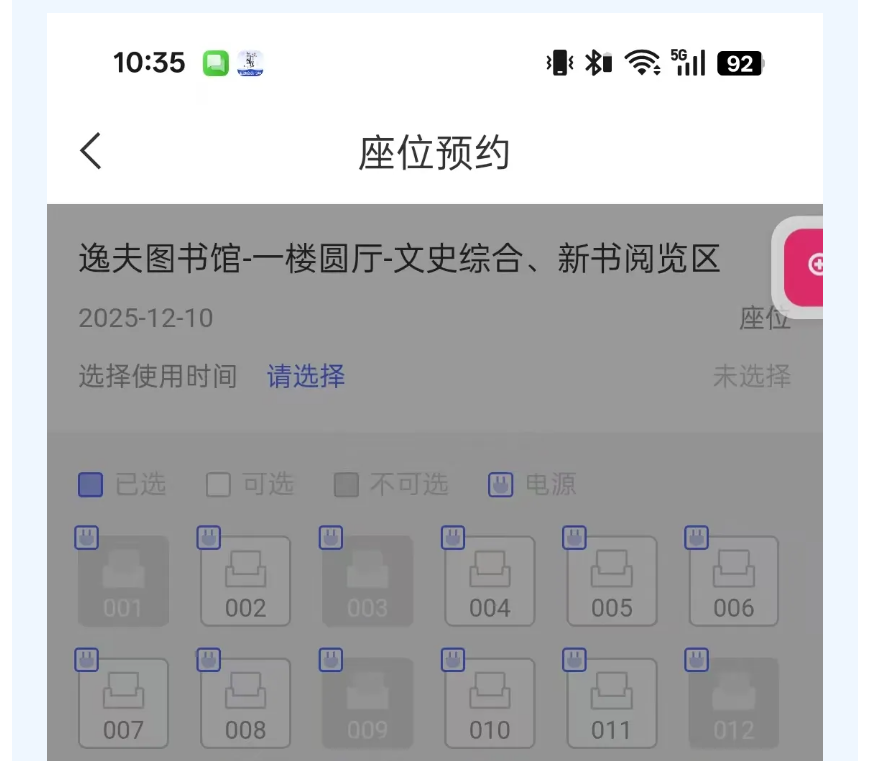
Task: Choose seat 005
Action: (612, 581)
